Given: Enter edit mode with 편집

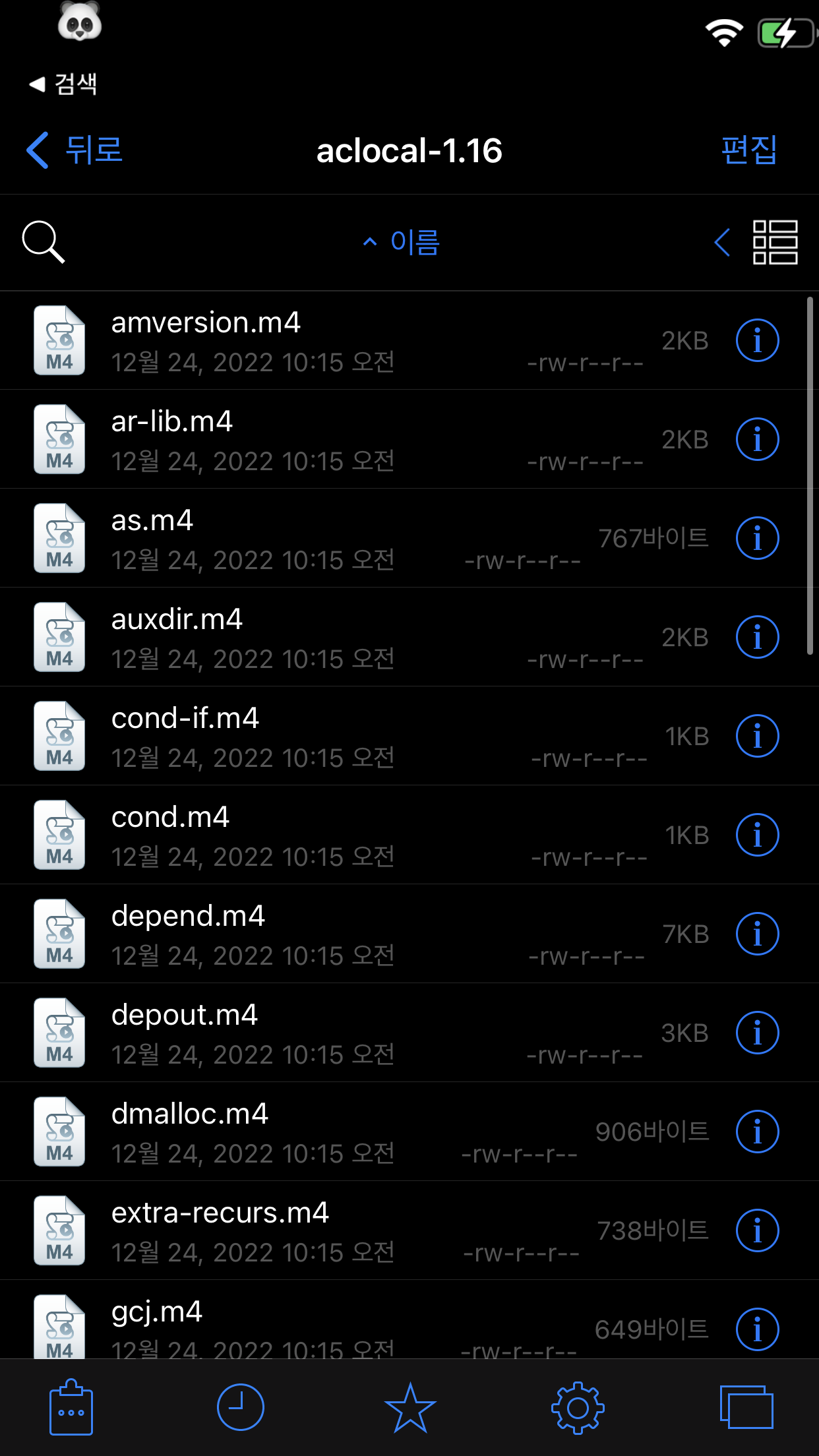Looking at the screenshot, I should [748, 150].
